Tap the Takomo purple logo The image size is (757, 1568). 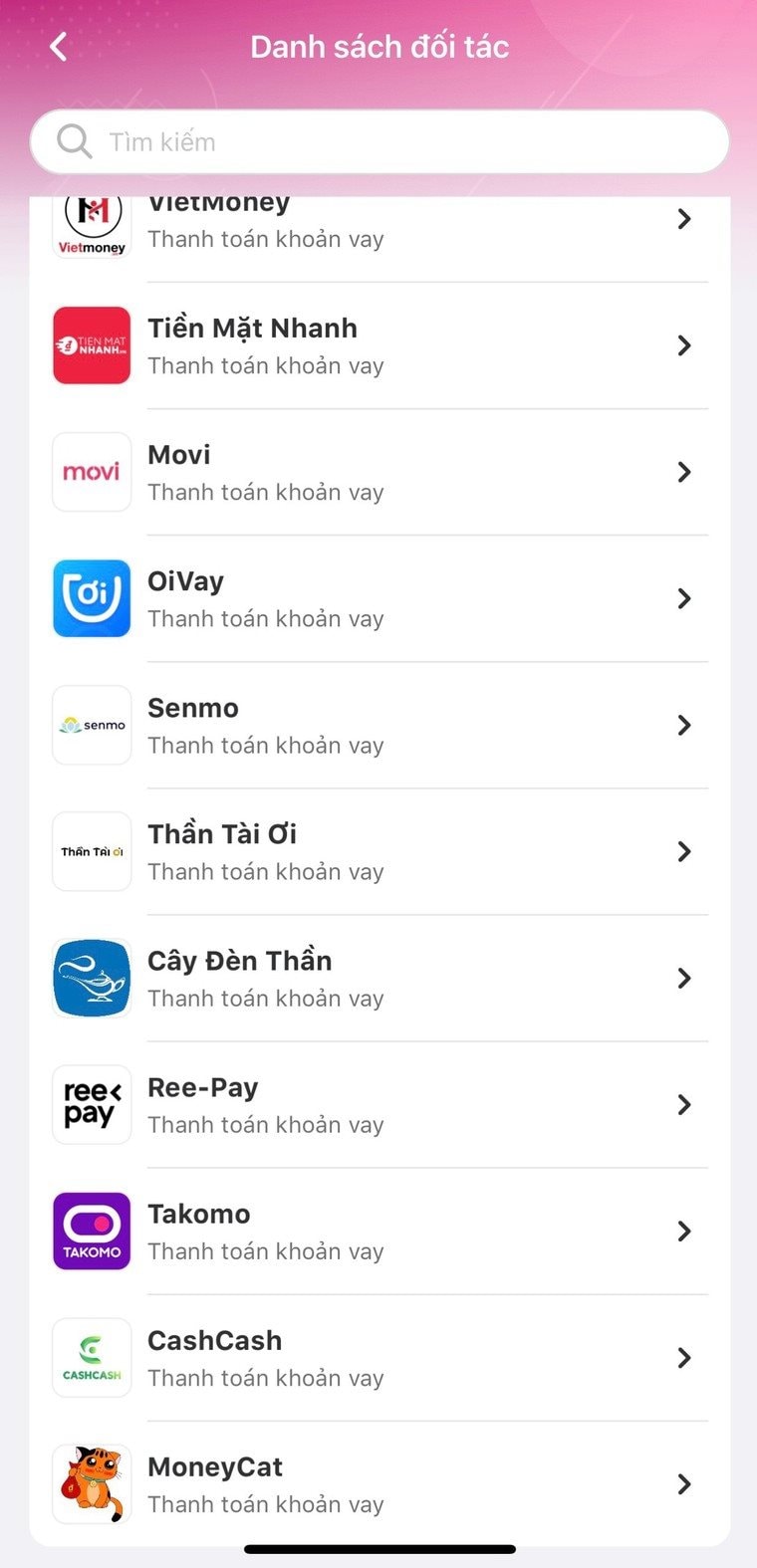click(92, 1231)
